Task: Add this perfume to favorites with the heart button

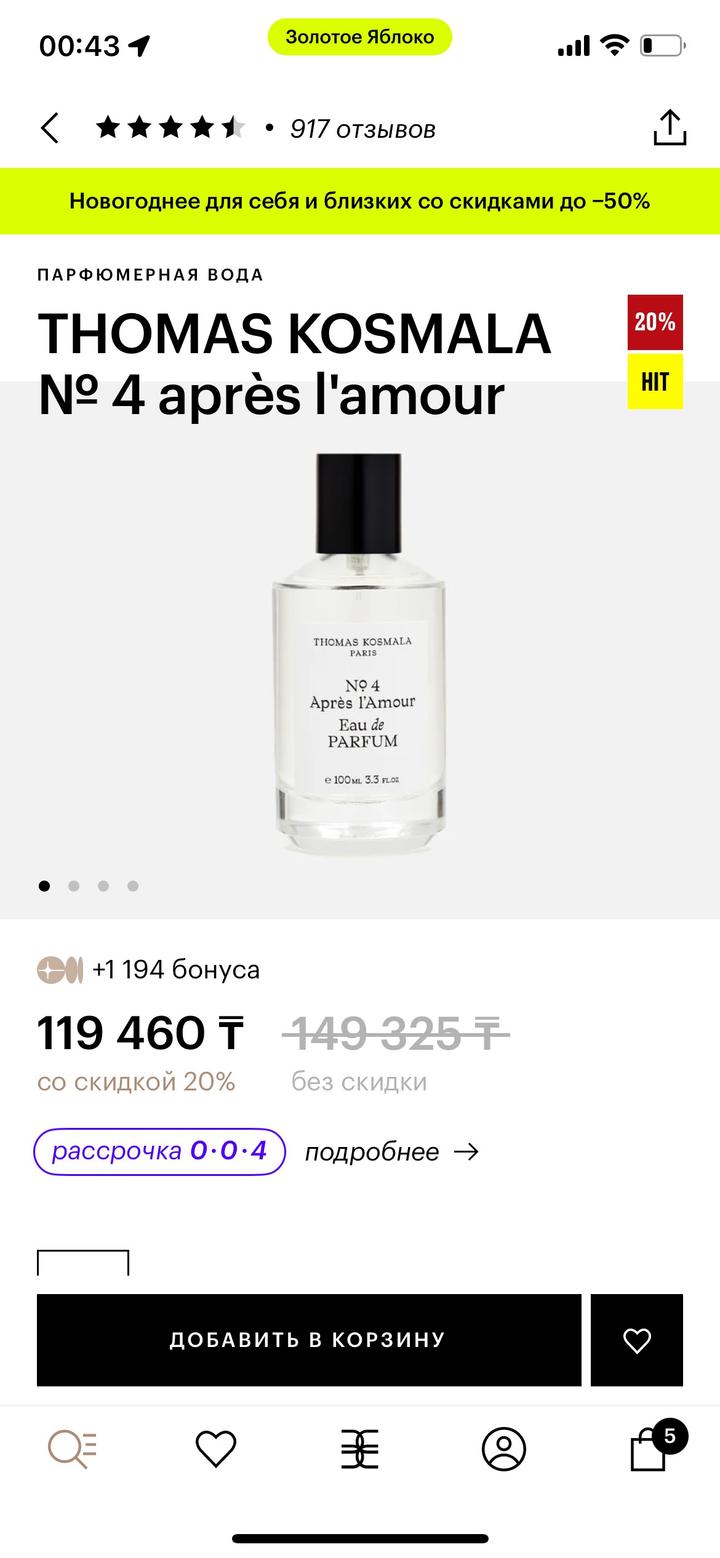Action: tap(636, 1340)
